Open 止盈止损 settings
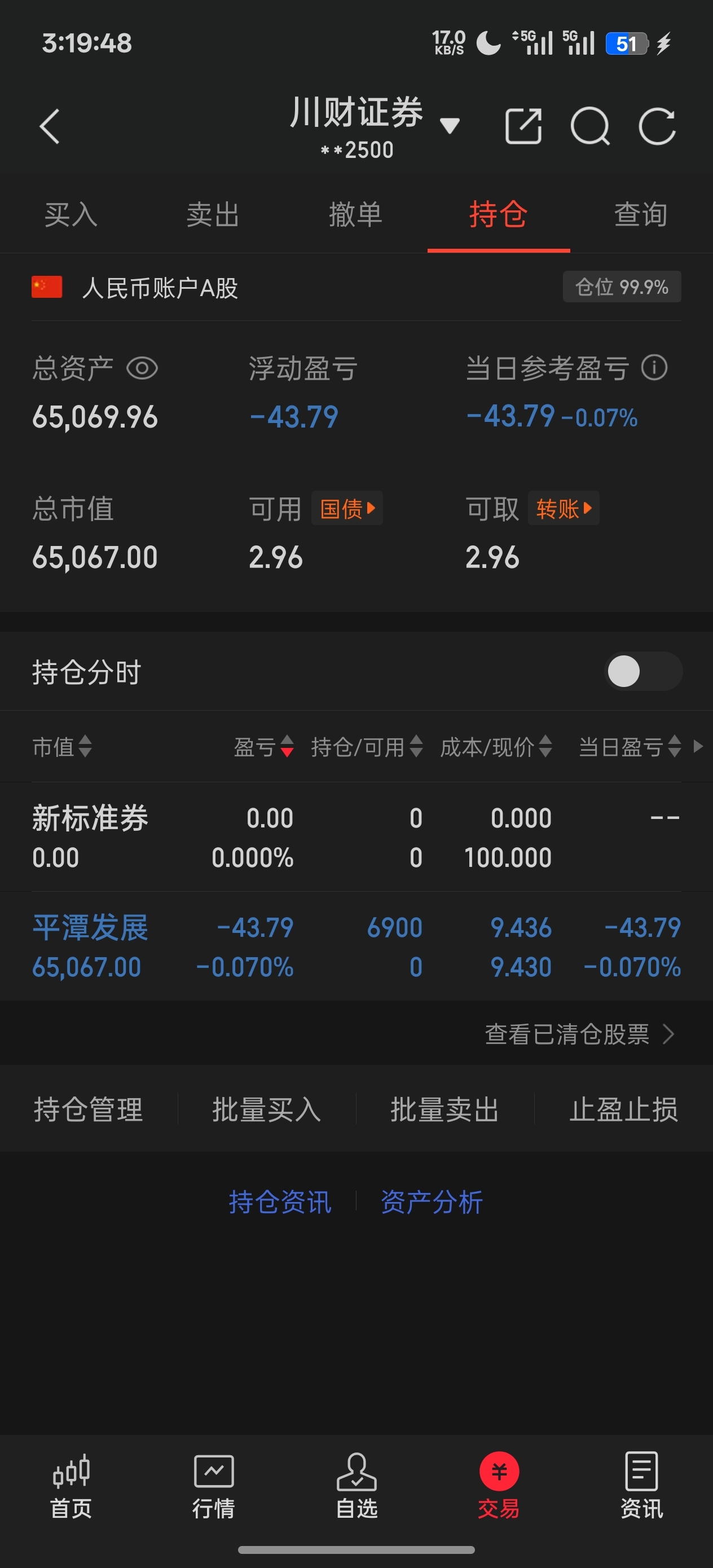Viewport: 713px width, 1568px height. click(x=623, y=1109)
